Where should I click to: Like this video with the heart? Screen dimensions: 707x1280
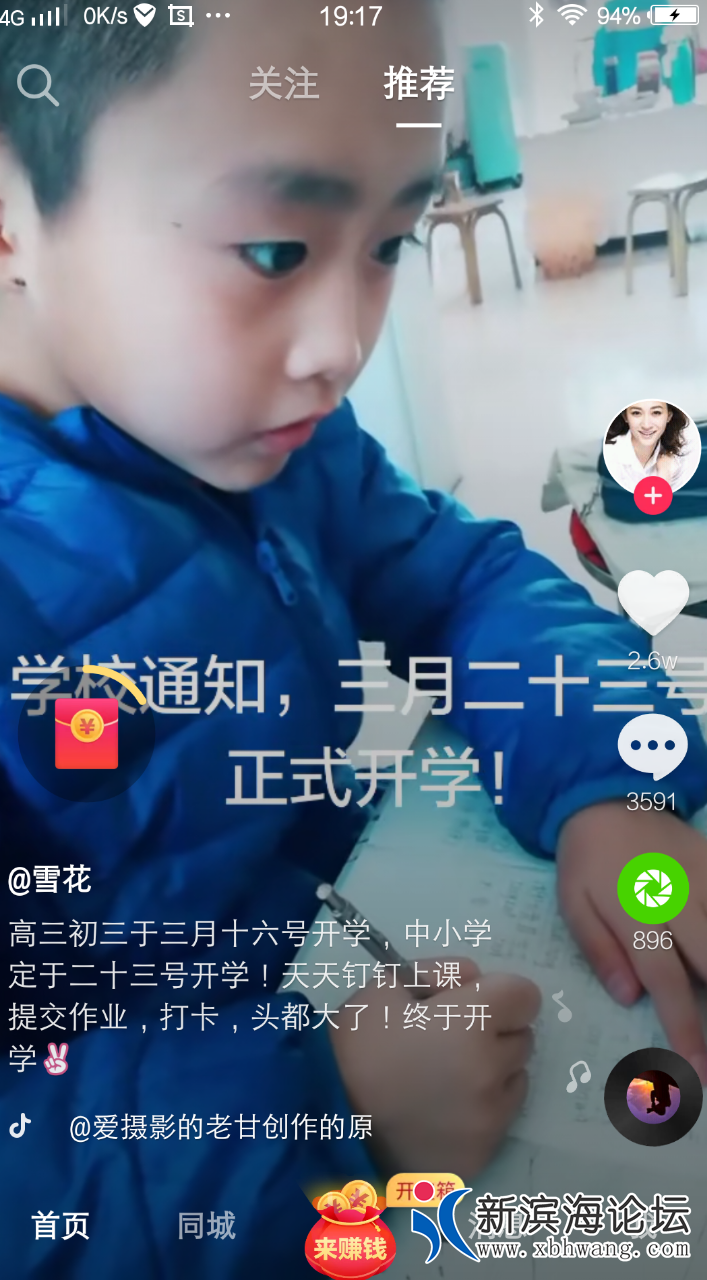[x=653, y=603]
